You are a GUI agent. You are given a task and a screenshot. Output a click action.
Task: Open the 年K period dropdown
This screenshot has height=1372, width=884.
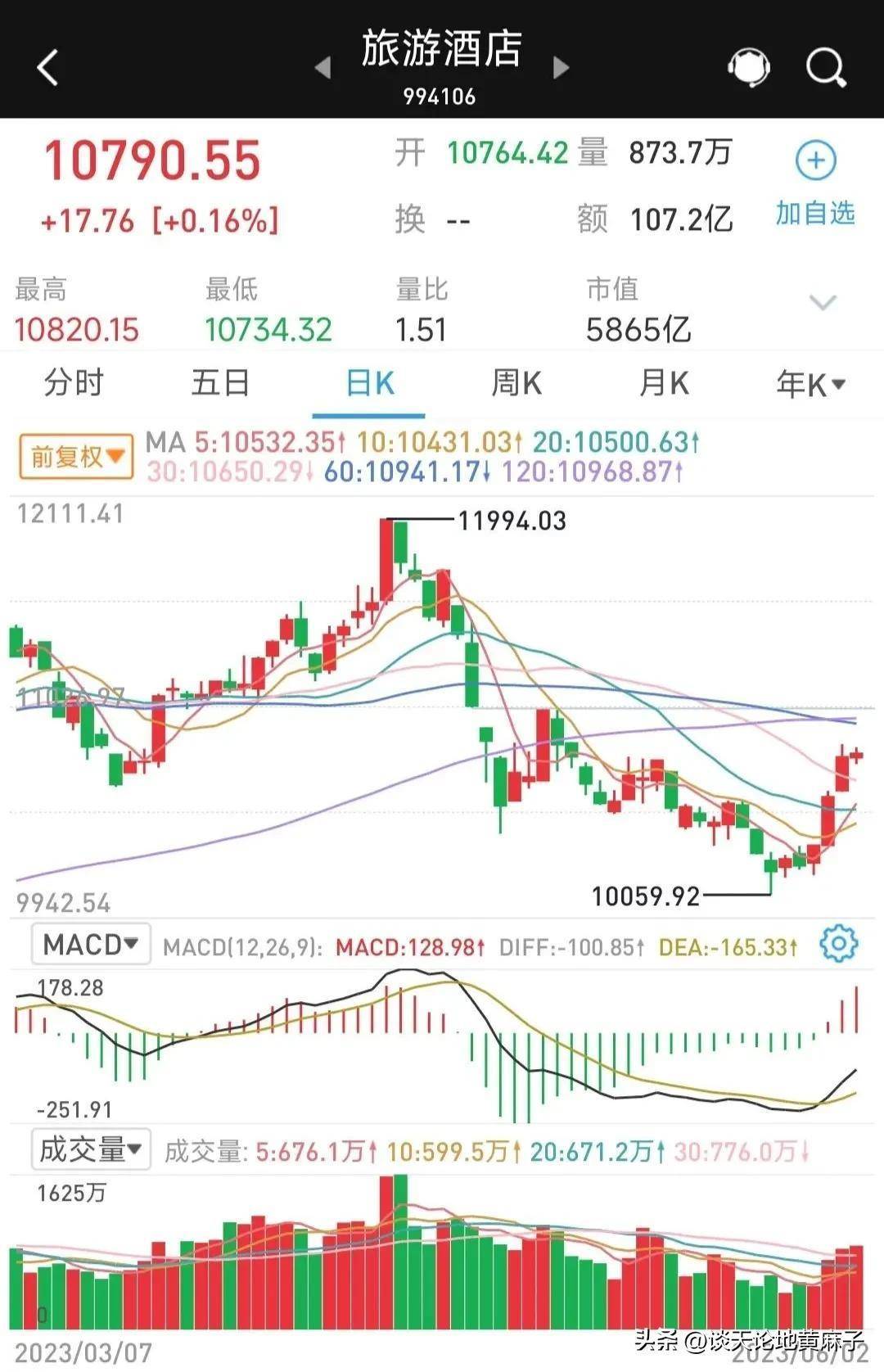(810, 383)
